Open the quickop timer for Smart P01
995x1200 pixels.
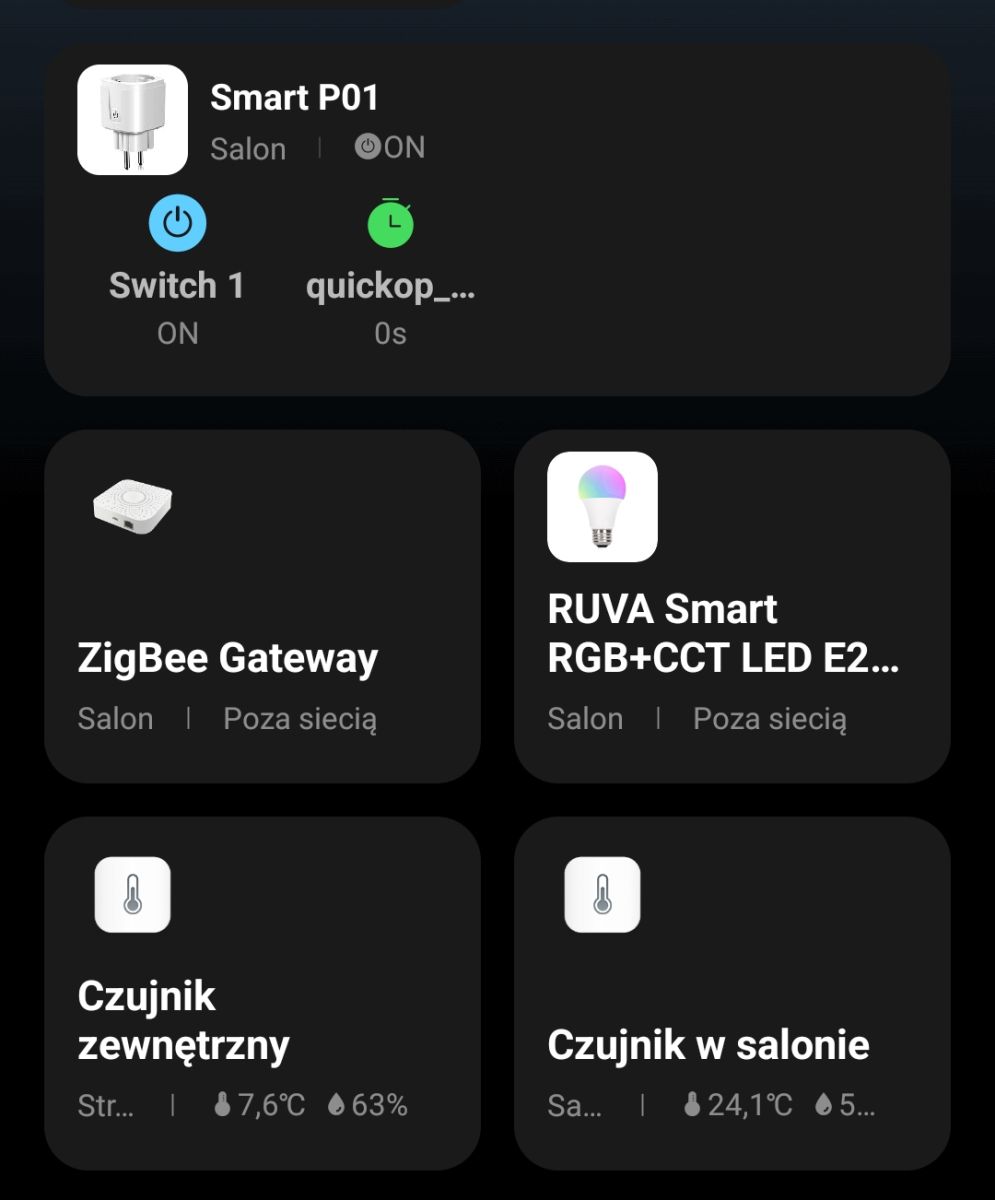[390, 225]
